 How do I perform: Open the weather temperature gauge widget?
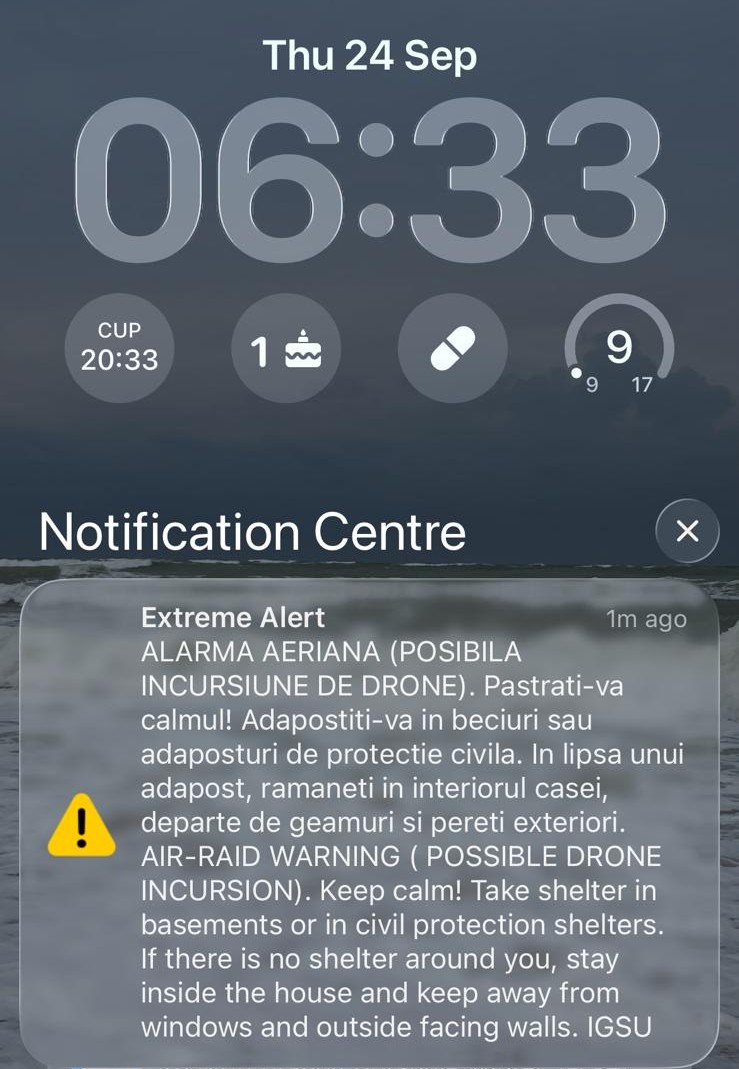coord(619,348)
